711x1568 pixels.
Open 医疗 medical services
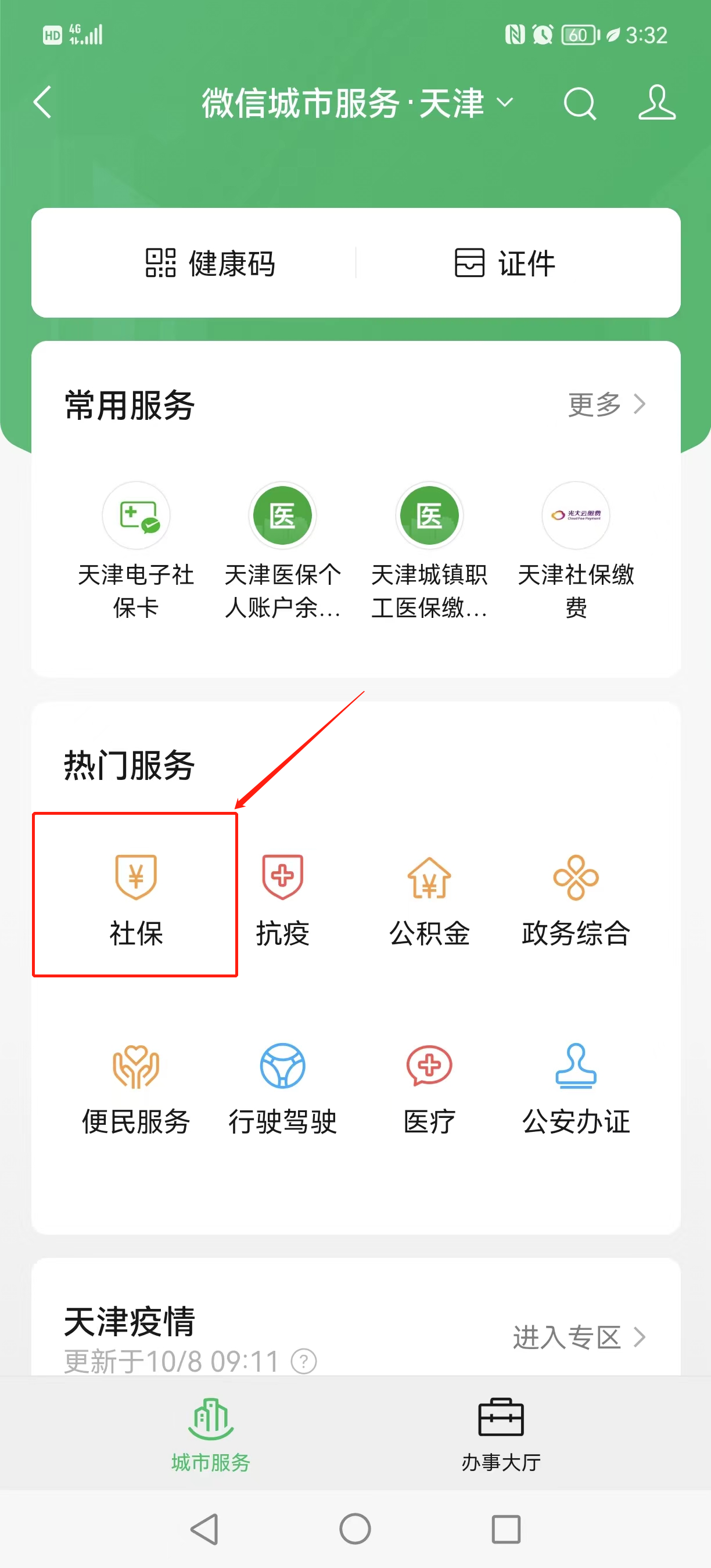(429, 1088)
